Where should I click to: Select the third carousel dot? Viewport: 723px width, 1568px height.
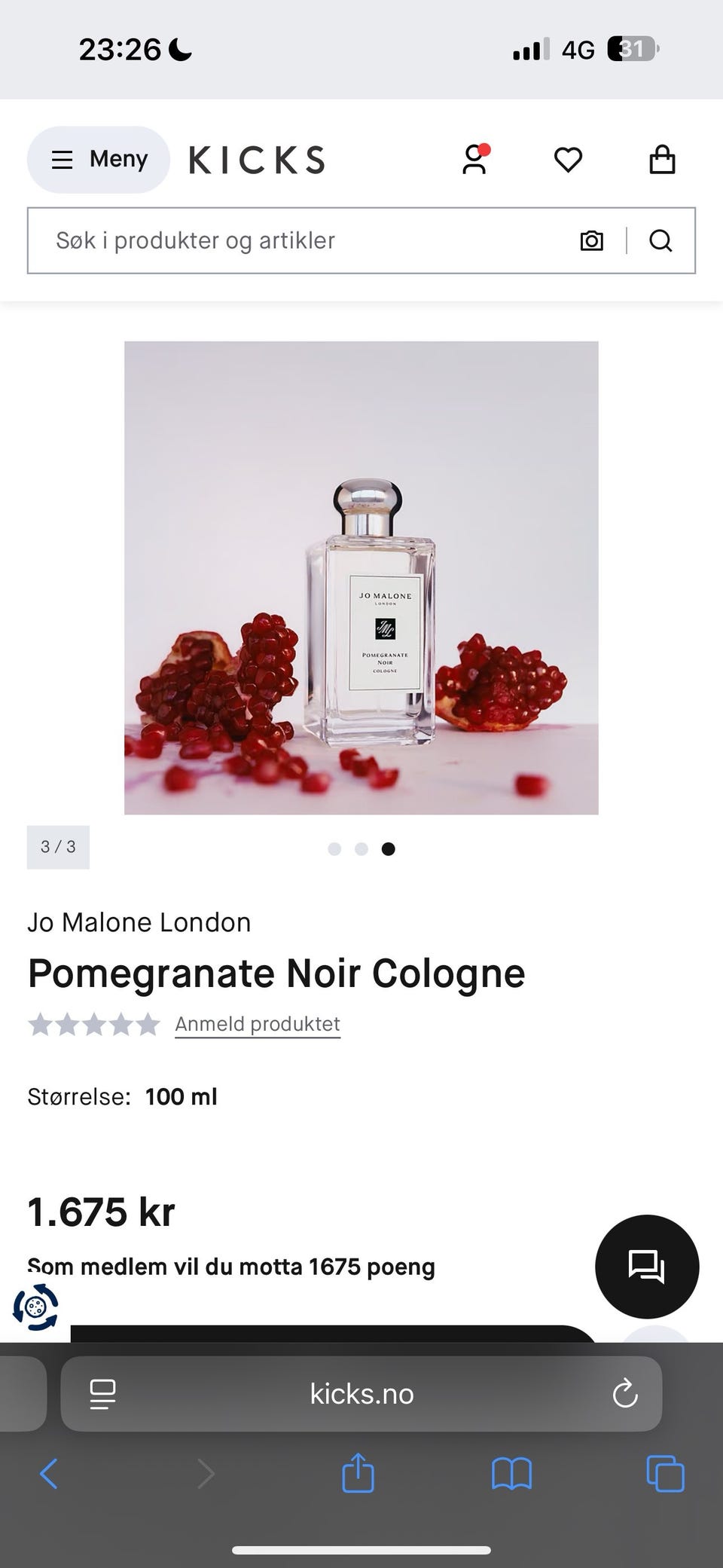pos(389,848)
